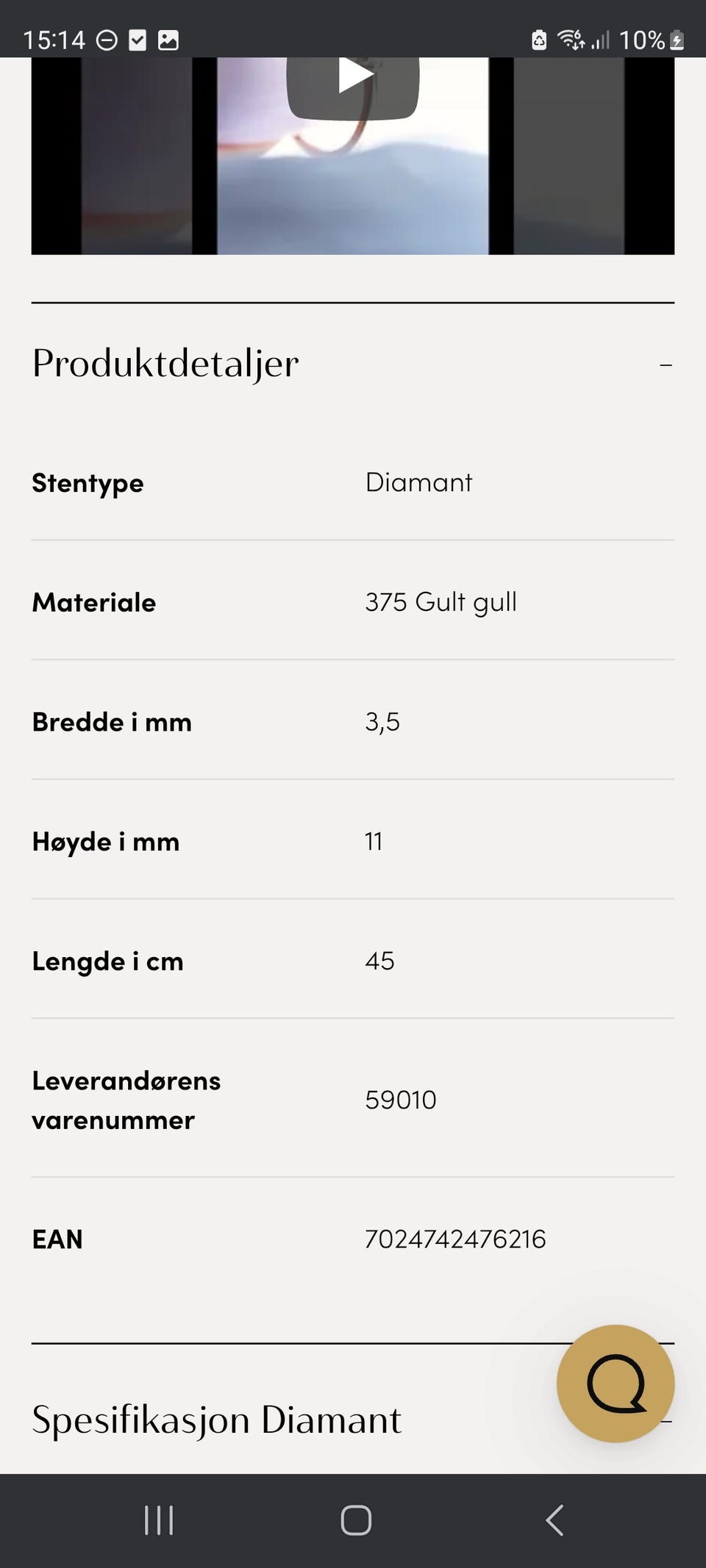706x1568 pixels.
Task: Collapse the Produktdetaljer section
Action: point(666,365)
